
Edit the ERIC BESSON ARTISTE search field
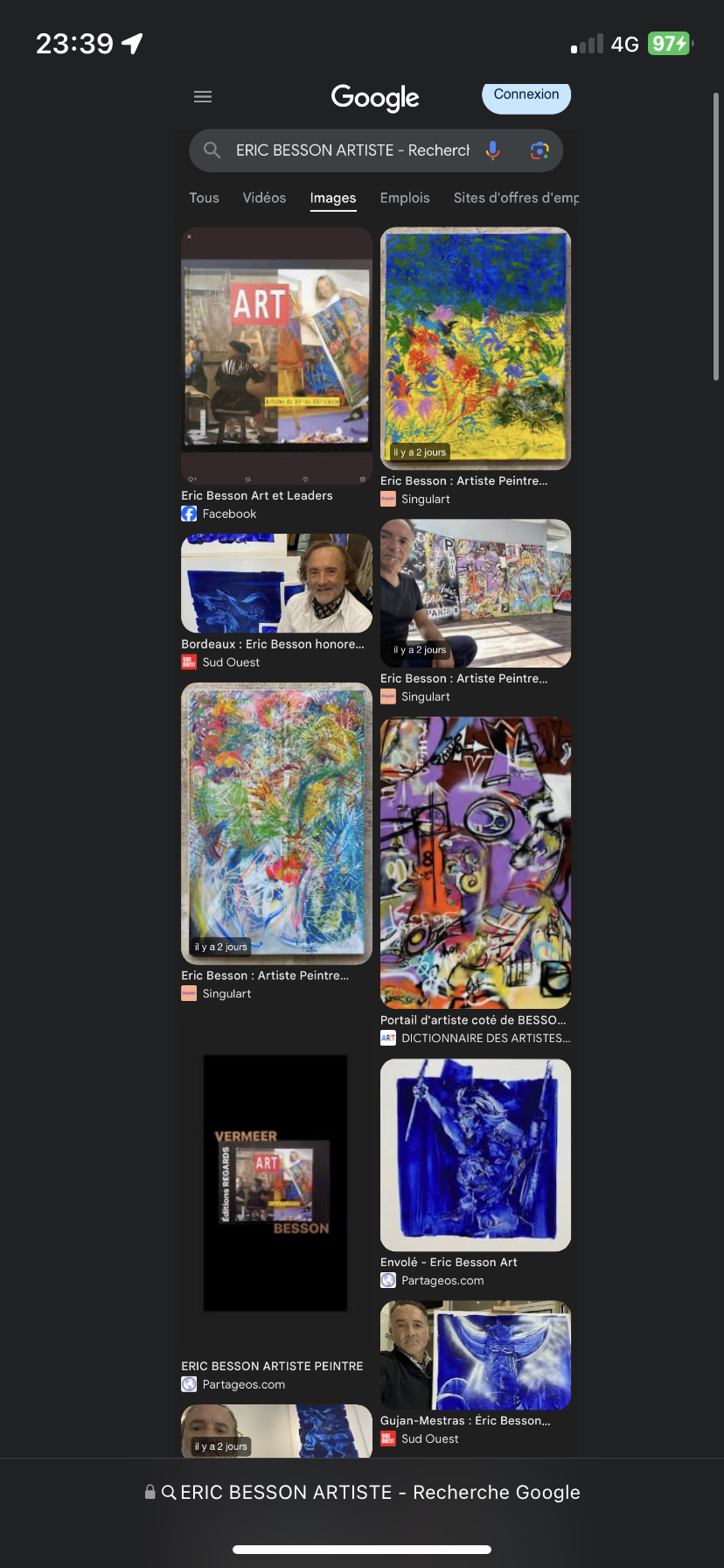click(x=352, y=150)
